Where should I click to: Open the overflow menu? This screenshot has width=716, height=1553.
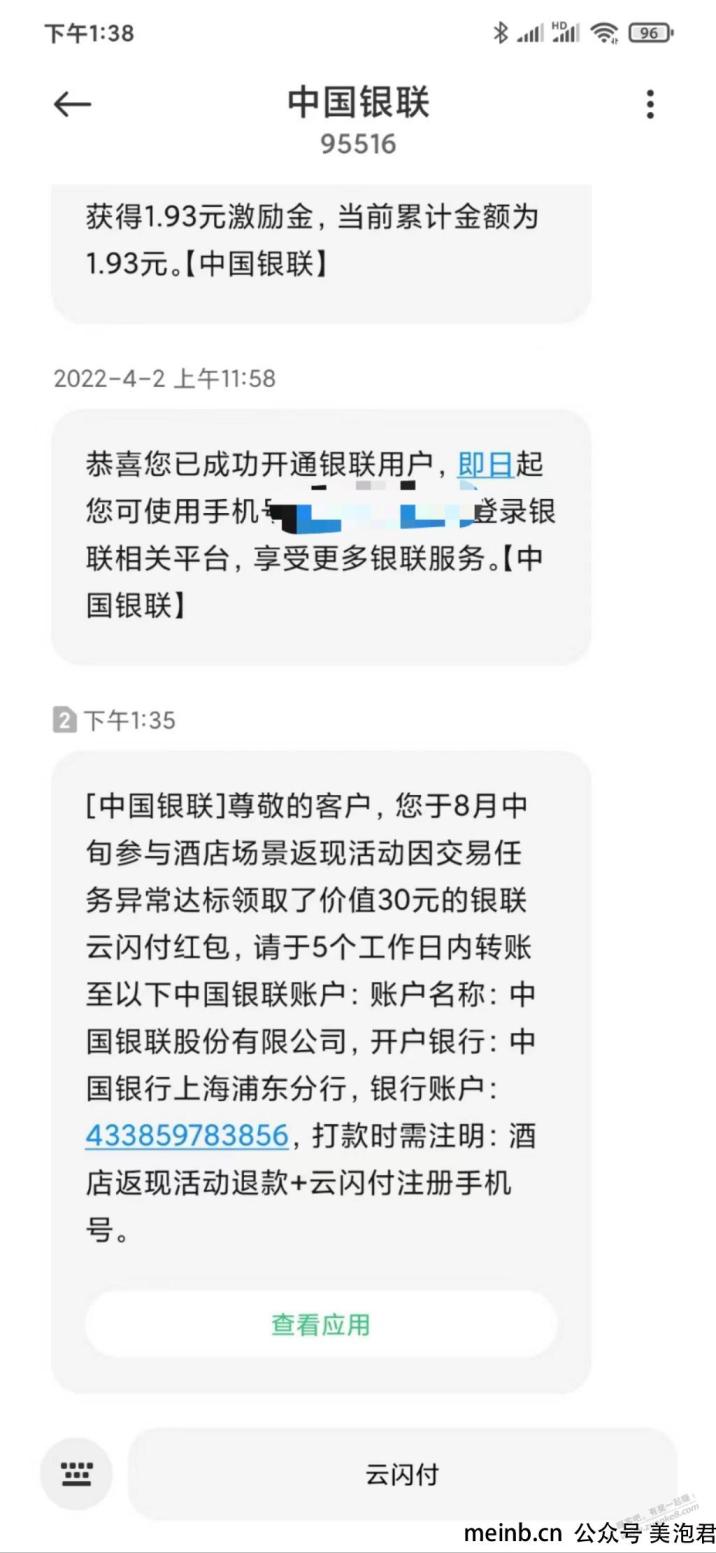(650, 104)
